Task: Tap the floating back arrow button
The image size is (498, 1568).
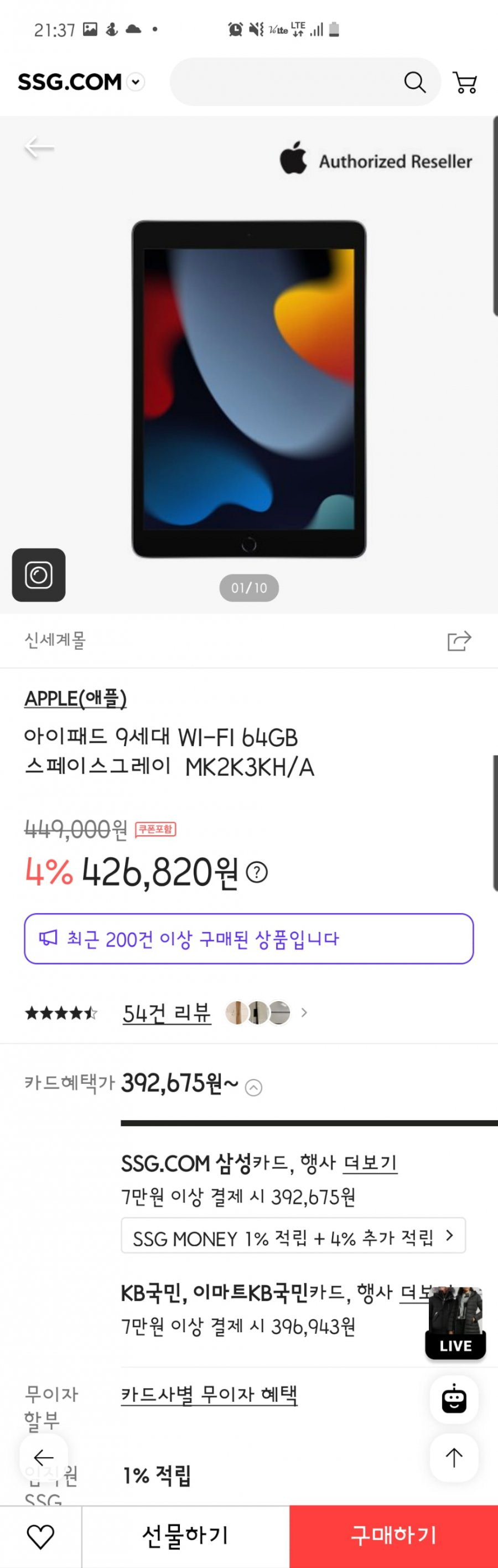Action: pos(43,1457)
